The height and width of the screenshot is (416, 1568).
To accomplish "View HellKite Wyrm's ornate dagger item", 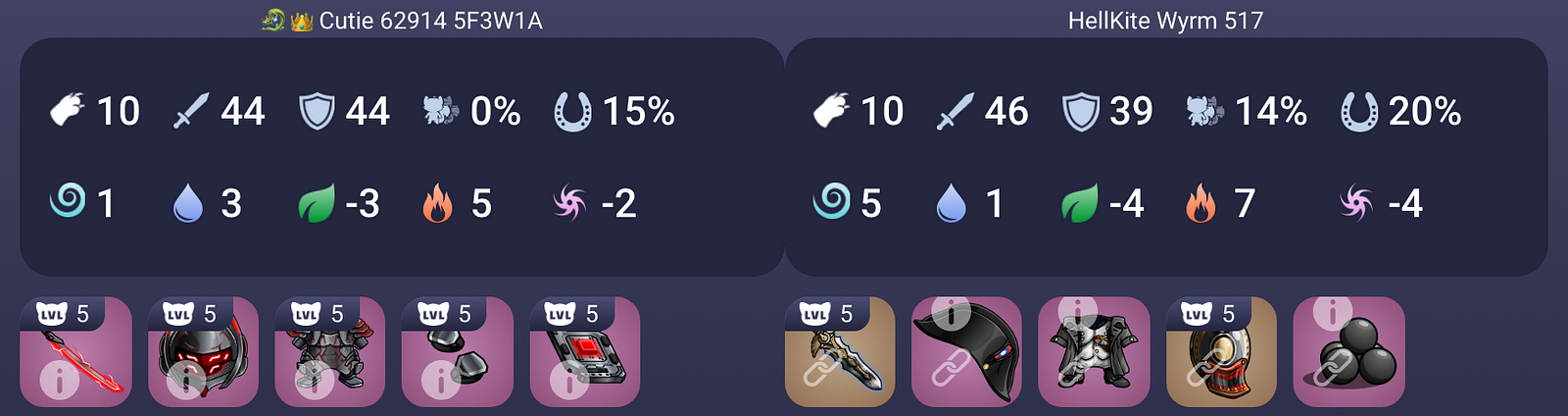I will point(840,352).
